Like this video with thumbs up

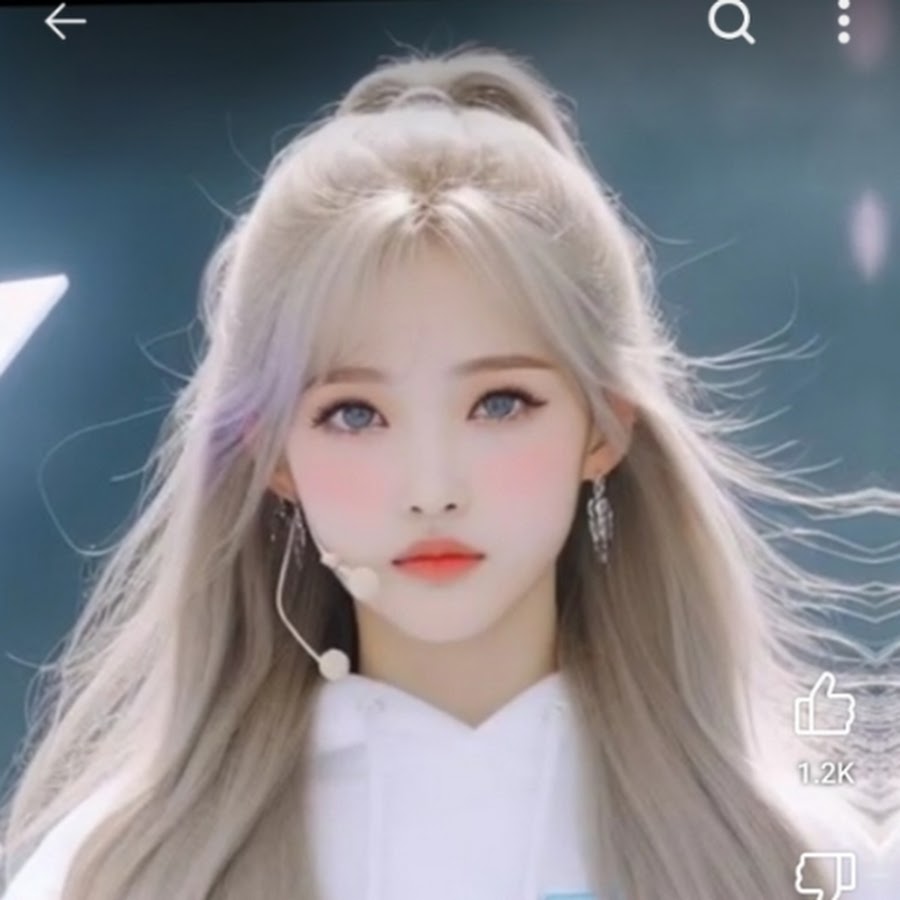coord(825,705)
